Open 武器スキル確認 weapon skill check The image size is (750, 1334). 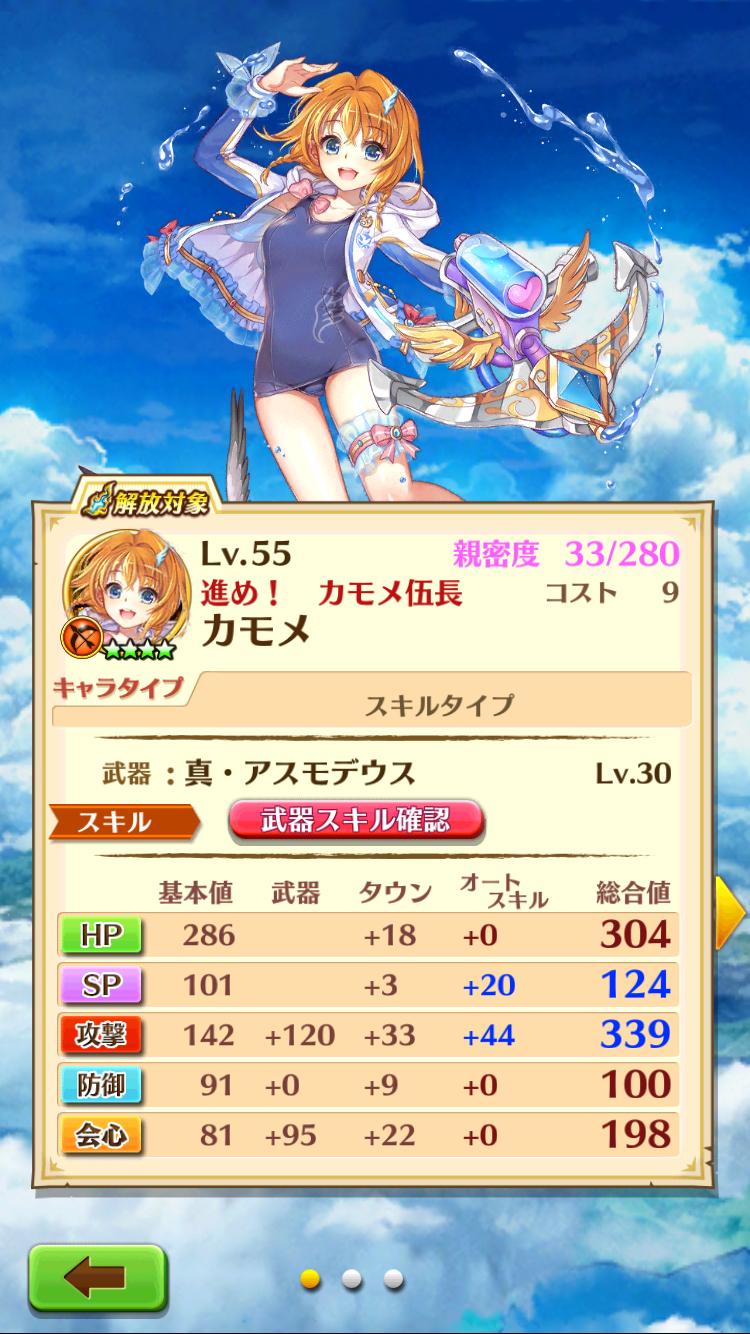(356, 821)
